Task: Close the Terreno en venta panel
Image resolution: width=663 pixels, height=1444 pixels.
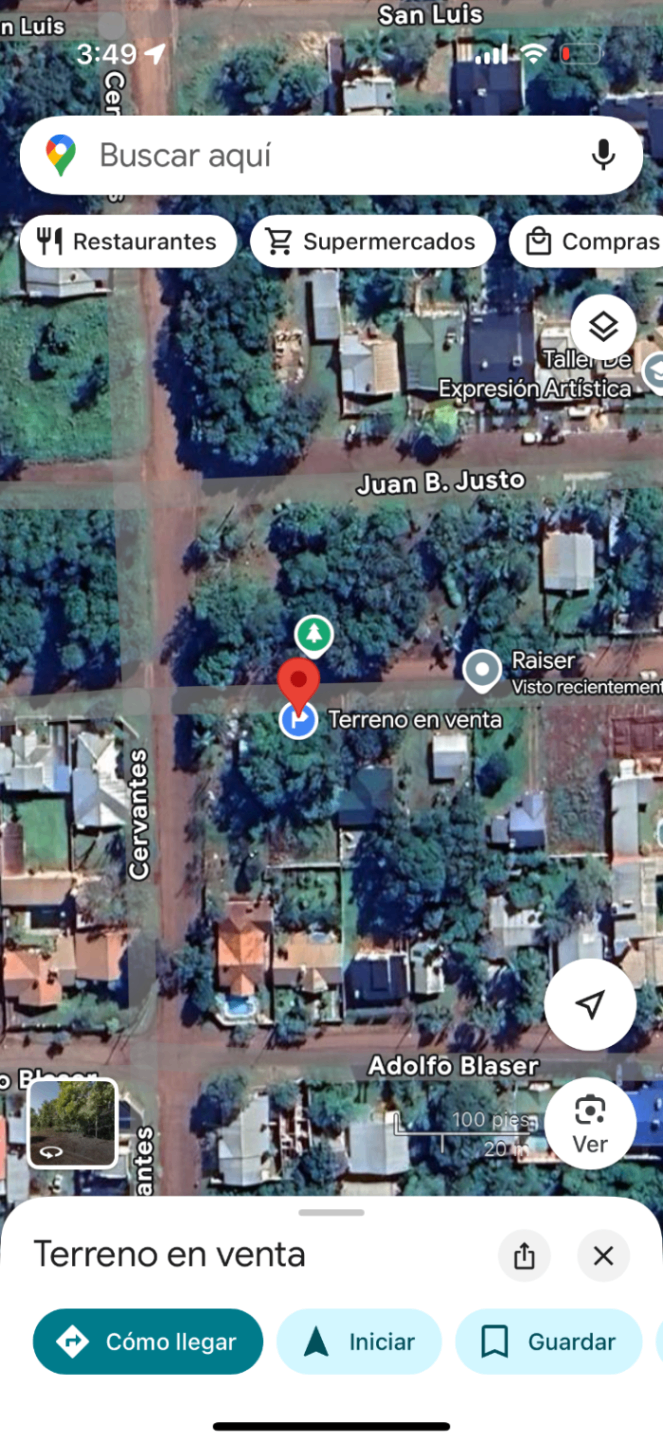Action: click(603, 1256)
